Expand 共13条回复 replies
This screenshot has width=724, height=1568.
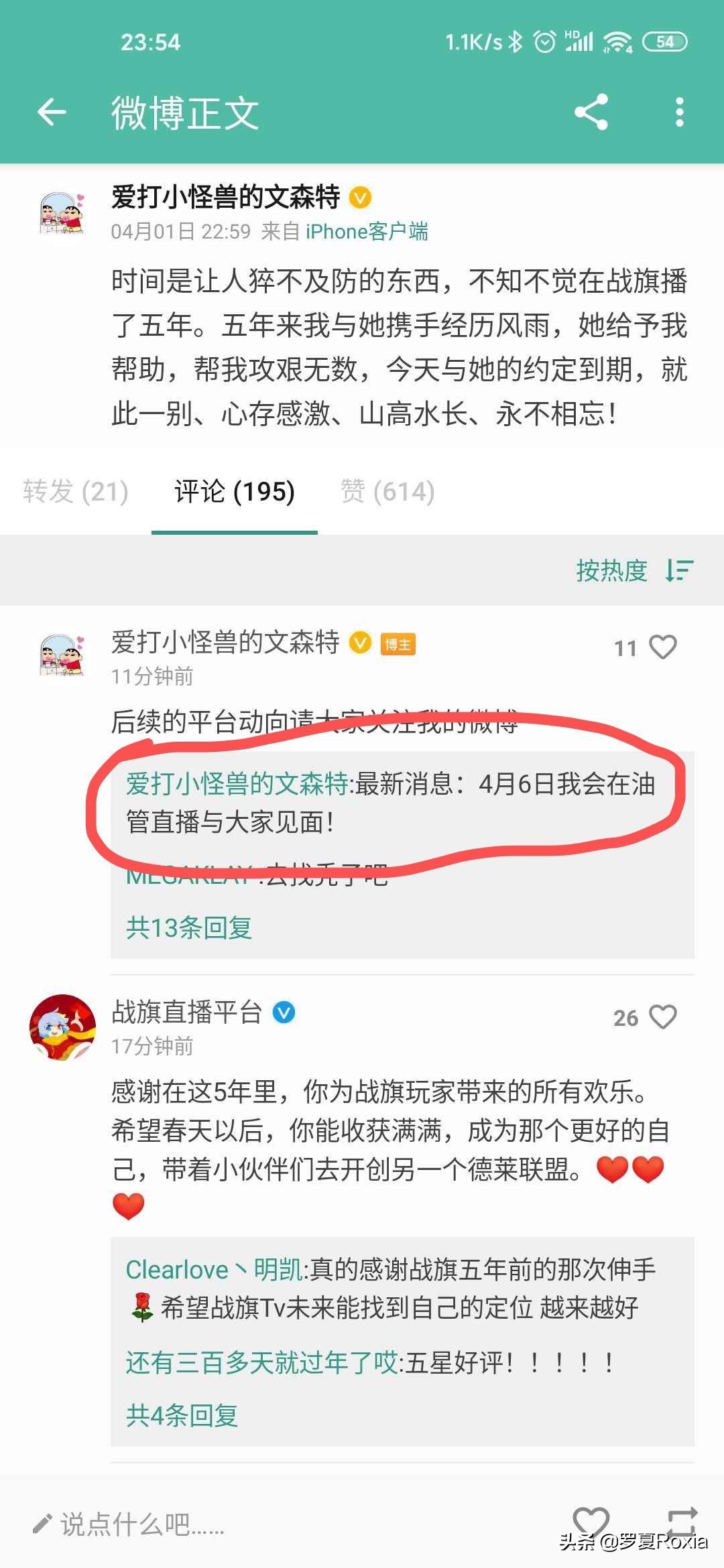[189, 928]
